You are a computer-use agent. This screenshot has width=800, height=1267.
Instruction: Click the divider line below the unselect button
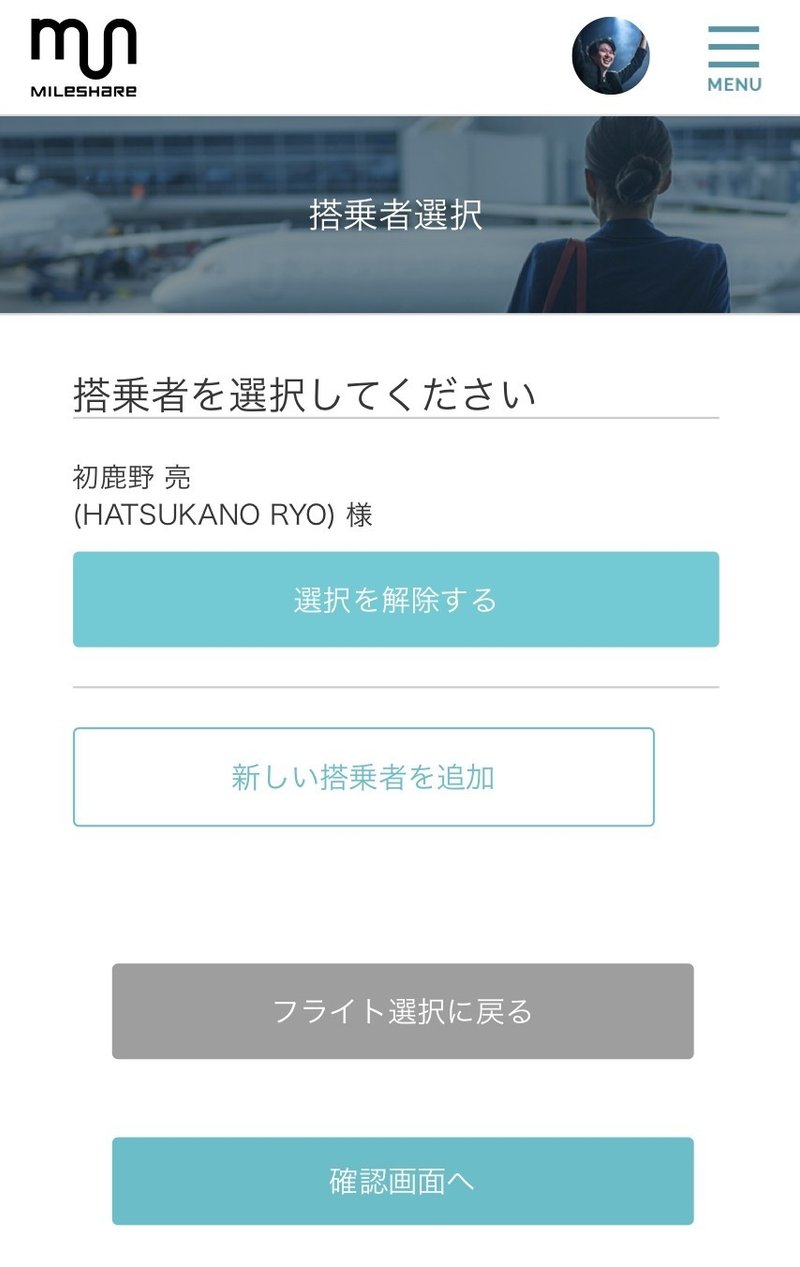(395, 686)
